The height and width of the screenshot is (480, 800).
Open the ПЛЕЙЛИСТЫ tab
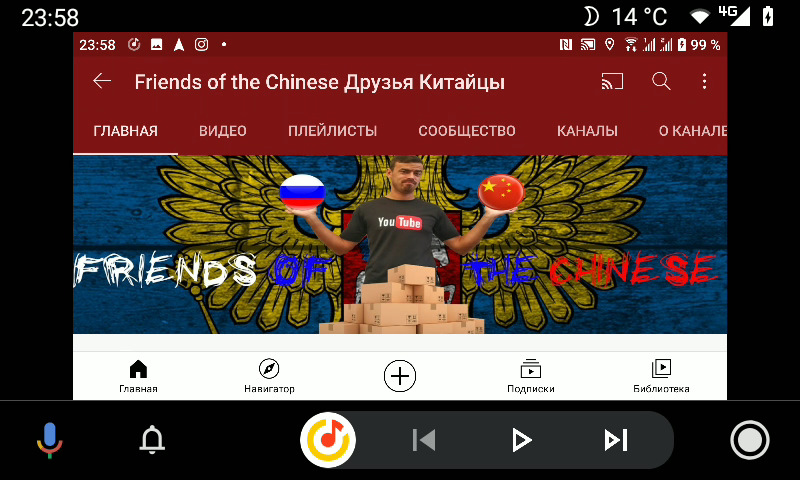click(x=332, y=131)
